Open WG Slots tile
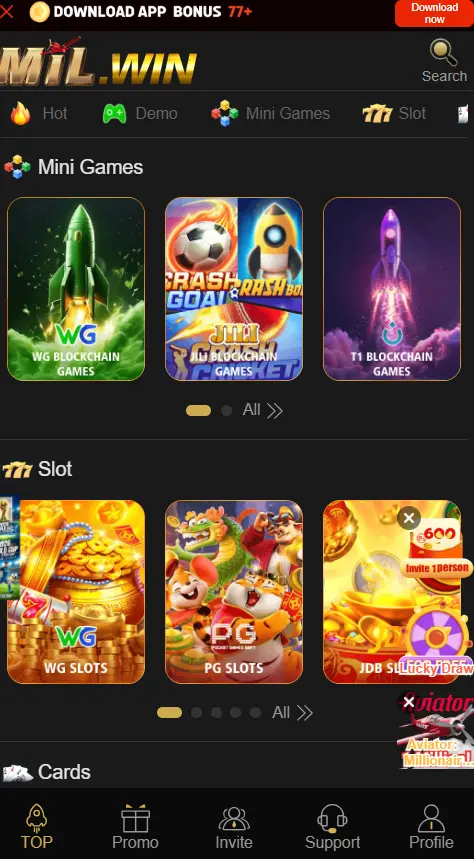The image size is (474, 859). click(76, 592)
